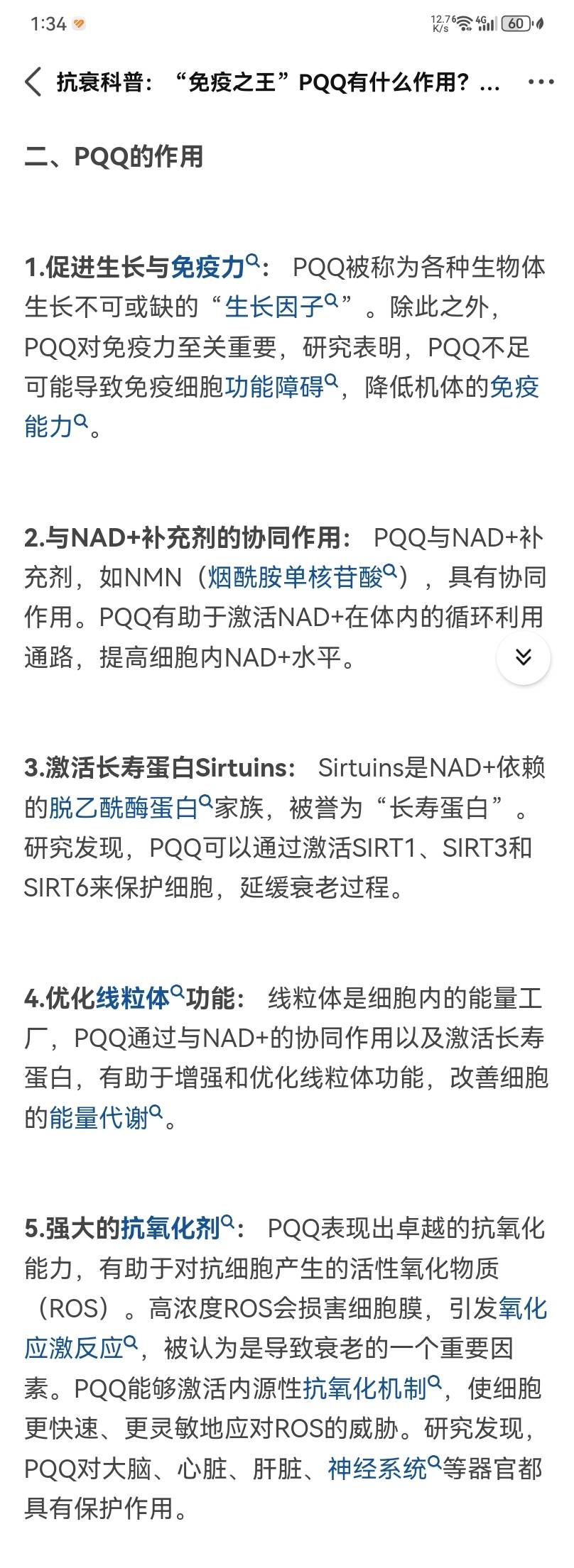Screen dimensions: 574x1568
Task: Go back from the article
Action: click(33, 82)
